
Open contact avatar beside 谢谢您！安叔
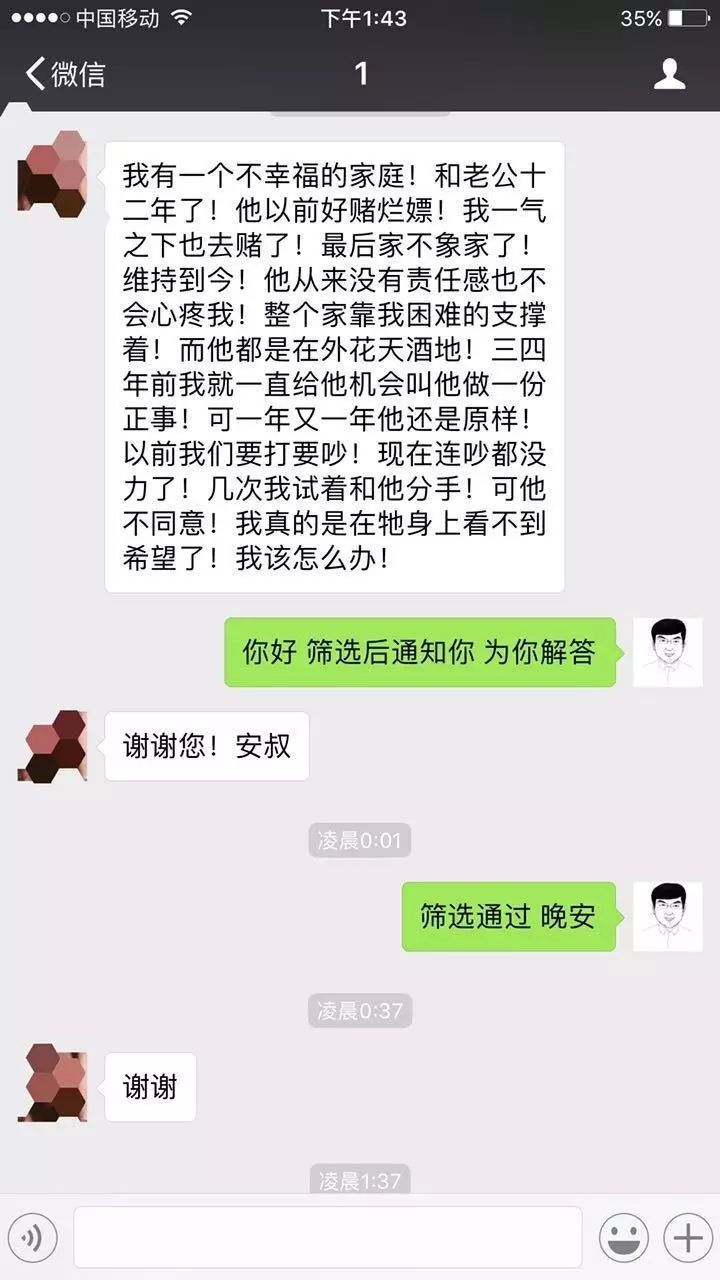52,746
